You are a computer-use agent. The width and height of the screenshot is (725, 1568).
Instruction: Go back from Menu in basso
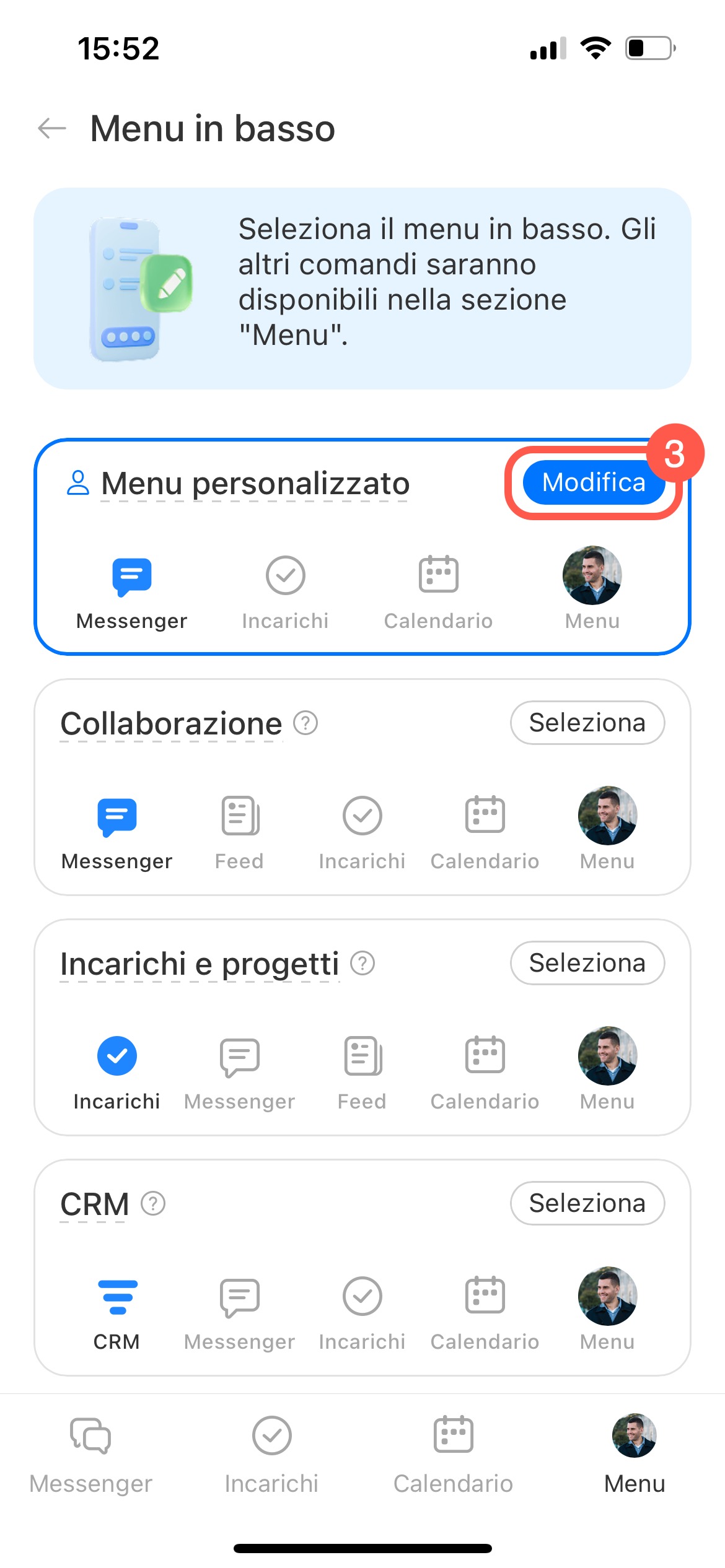tap(52, 129)
